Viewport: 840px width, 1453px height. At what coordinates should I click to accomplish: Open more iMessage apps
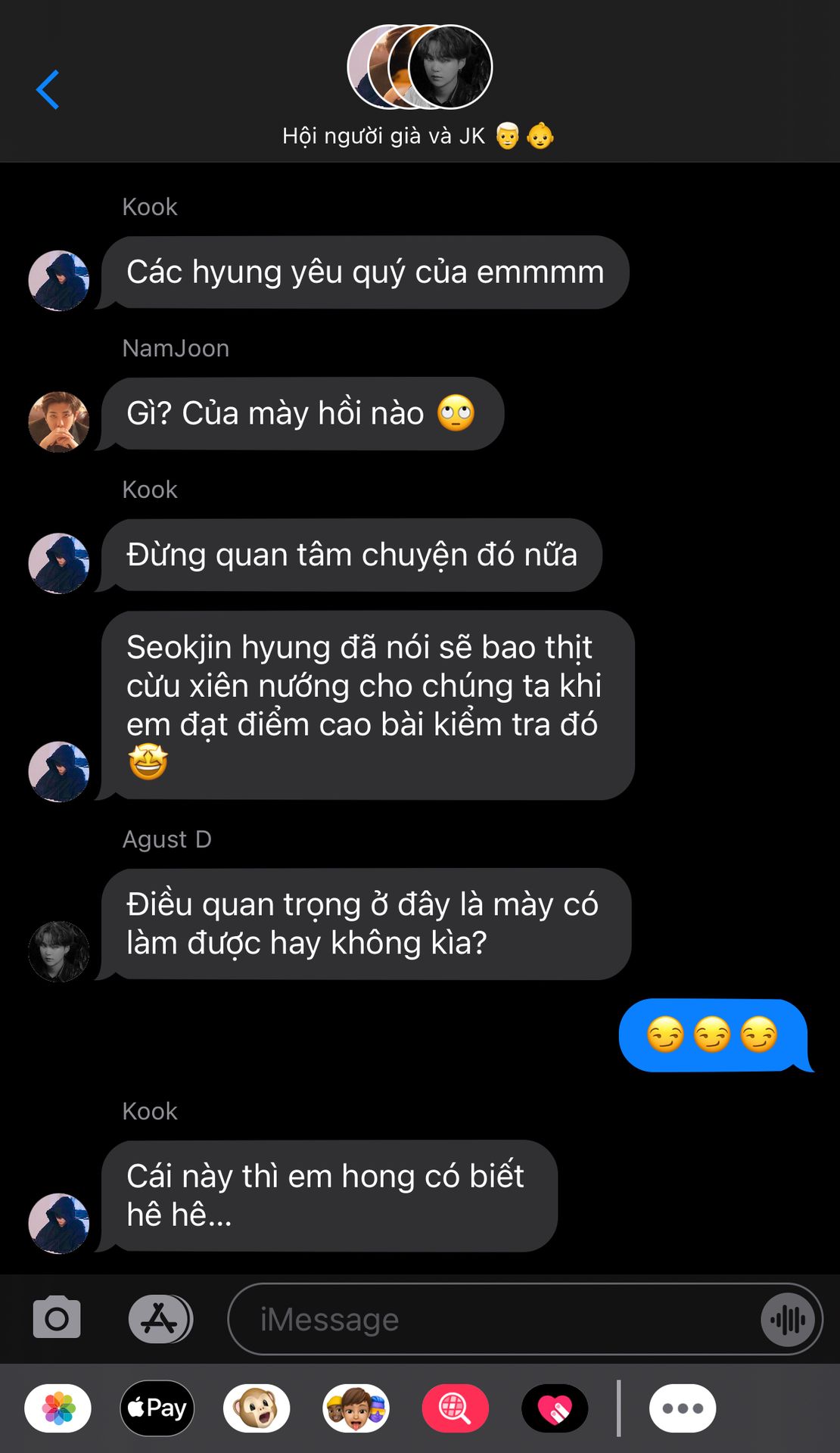(683, 1408)
